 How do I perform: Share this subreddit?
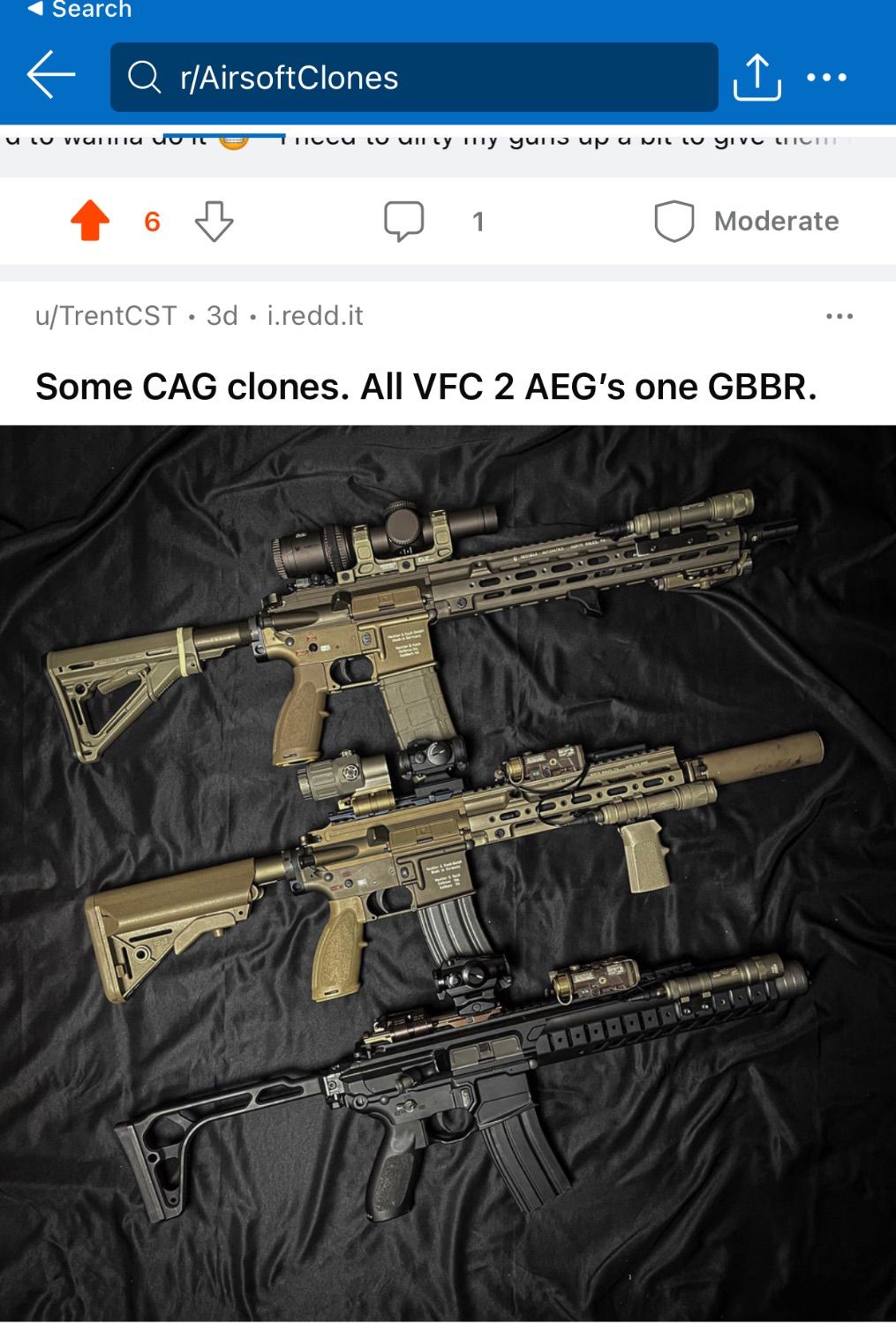tap(757, 78)
